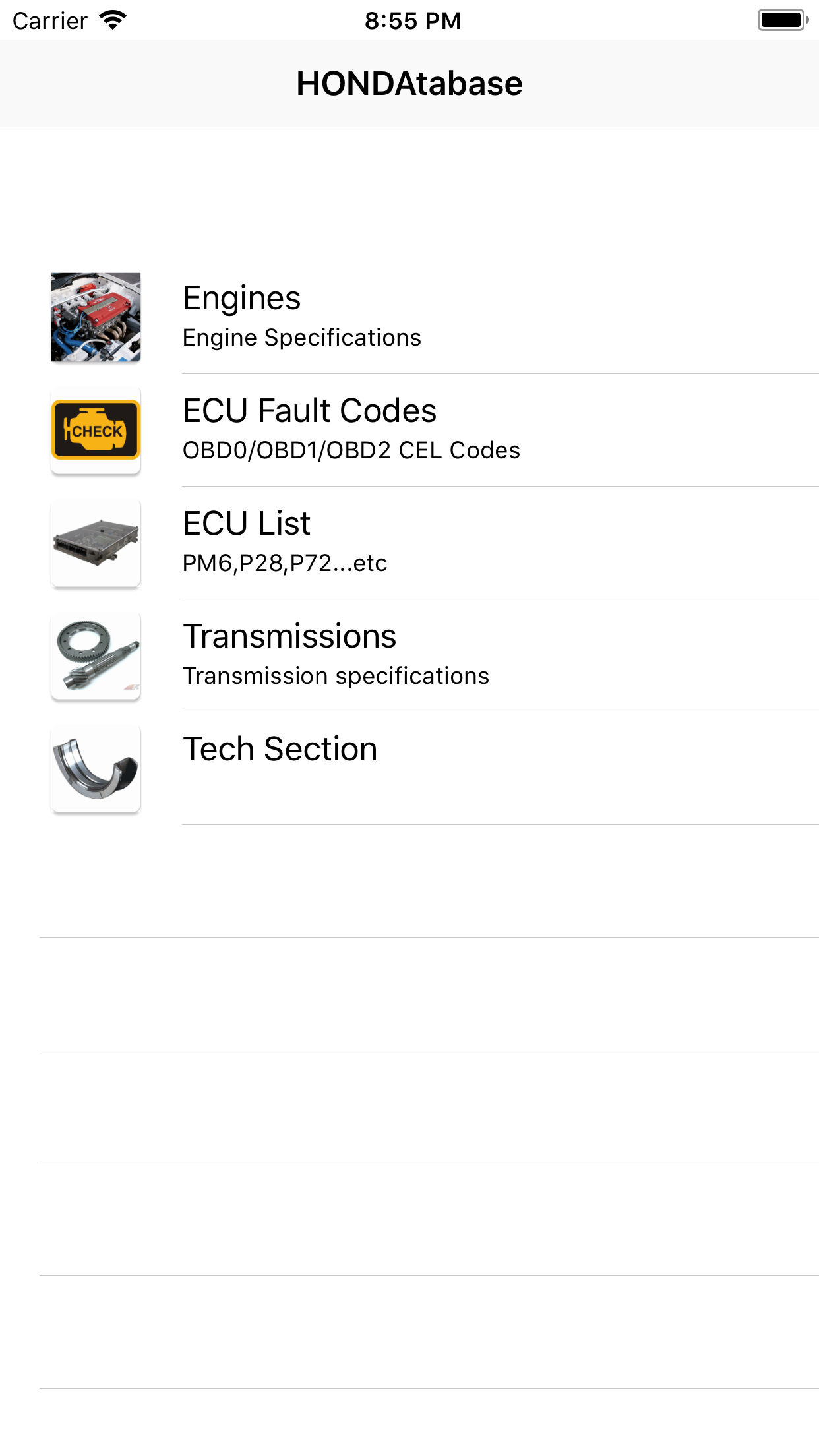The image size is (819, 1456).
Task: Tap the check engine icon beside OBD codes text
Action: click(x=95, y=430)
